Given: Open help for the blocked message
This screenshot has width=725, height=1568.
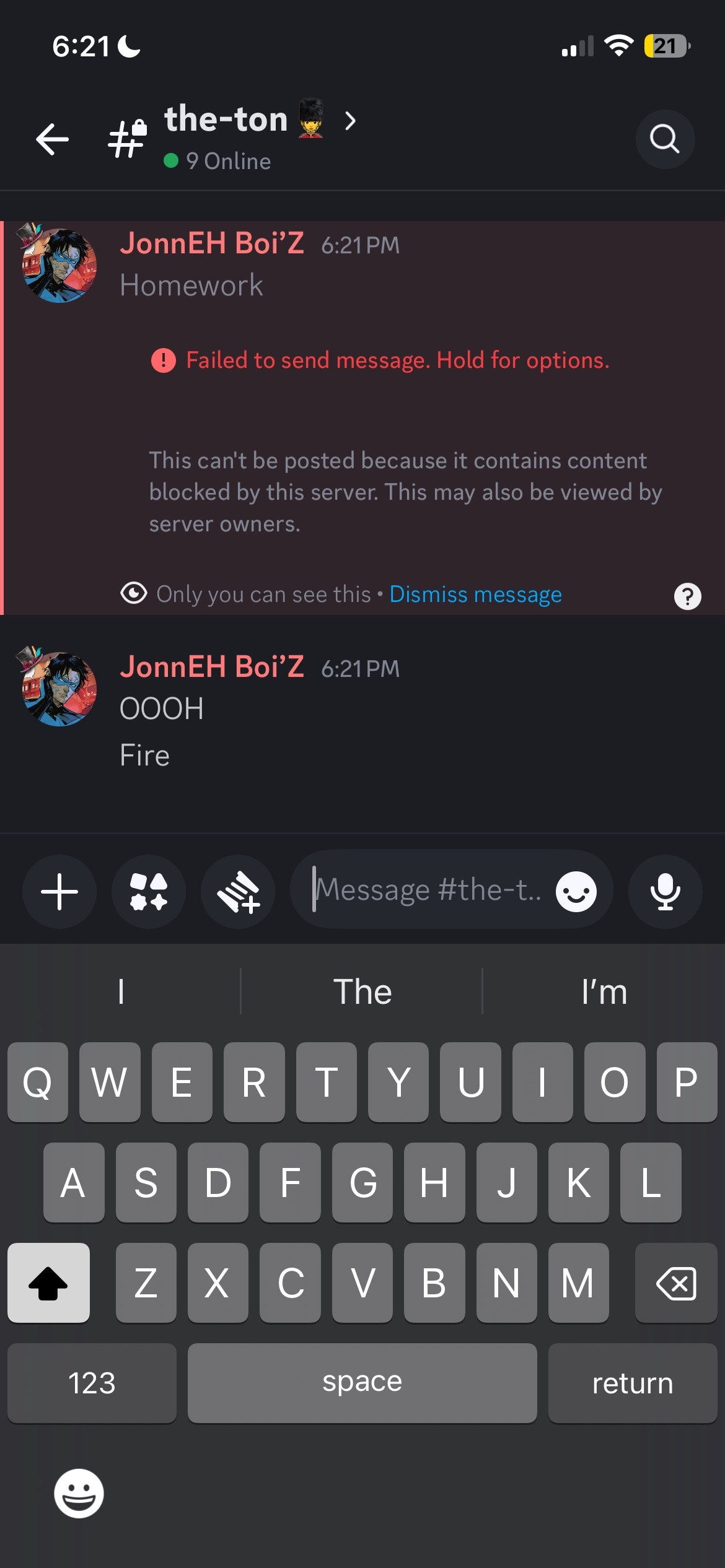Looking at the screenshot, I should [687, 596].
